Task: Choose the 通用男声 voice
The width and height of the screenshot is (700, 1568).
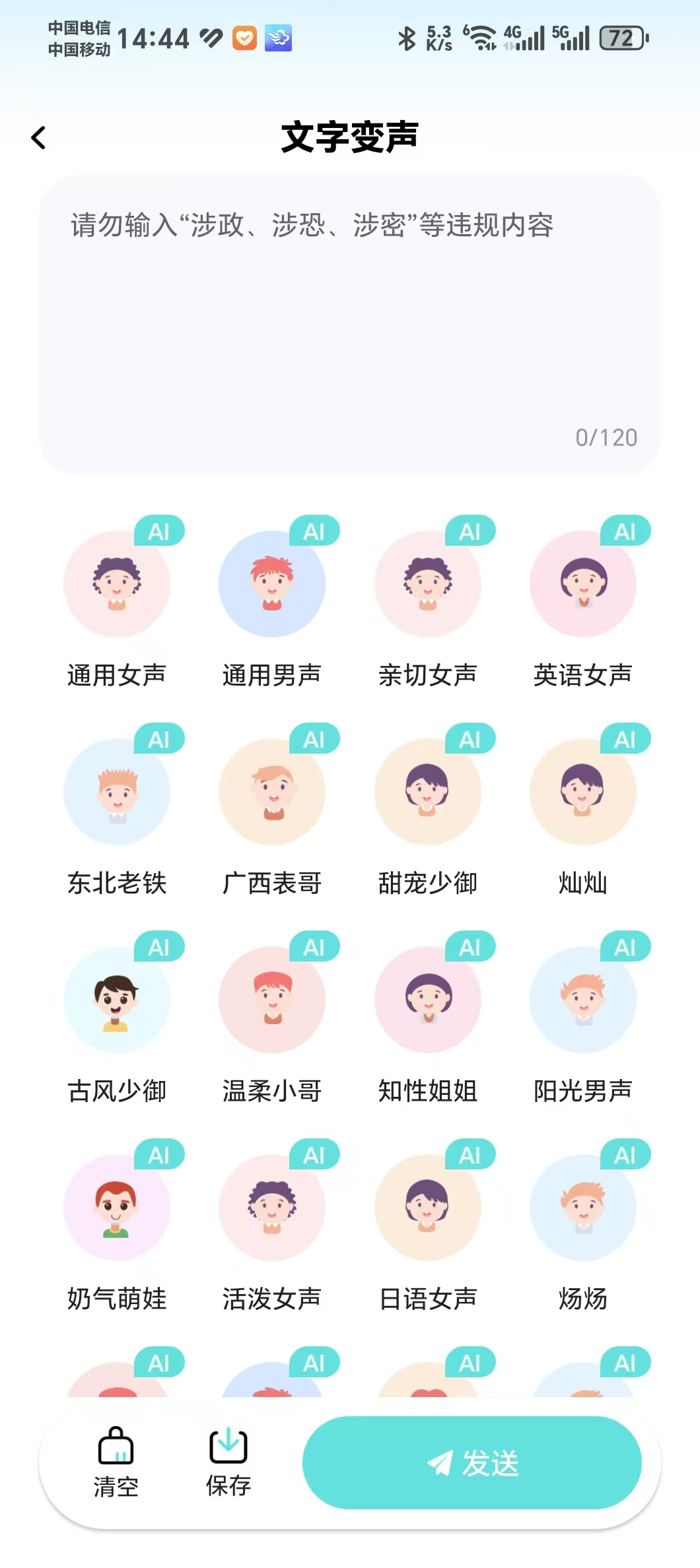Action: point(272,585)
